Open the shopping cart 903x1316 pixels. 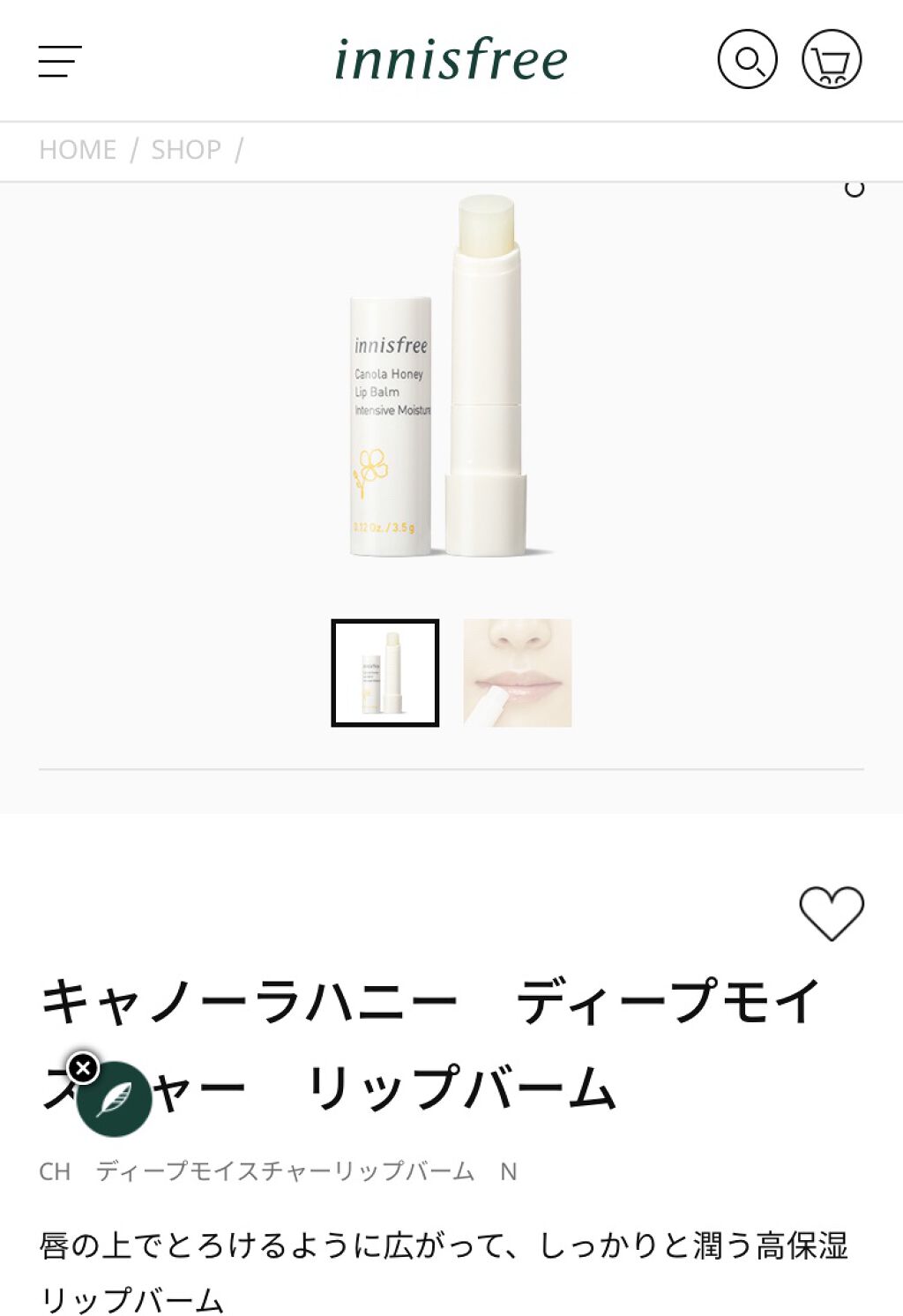pyautogui.click(x=832, y=58)
